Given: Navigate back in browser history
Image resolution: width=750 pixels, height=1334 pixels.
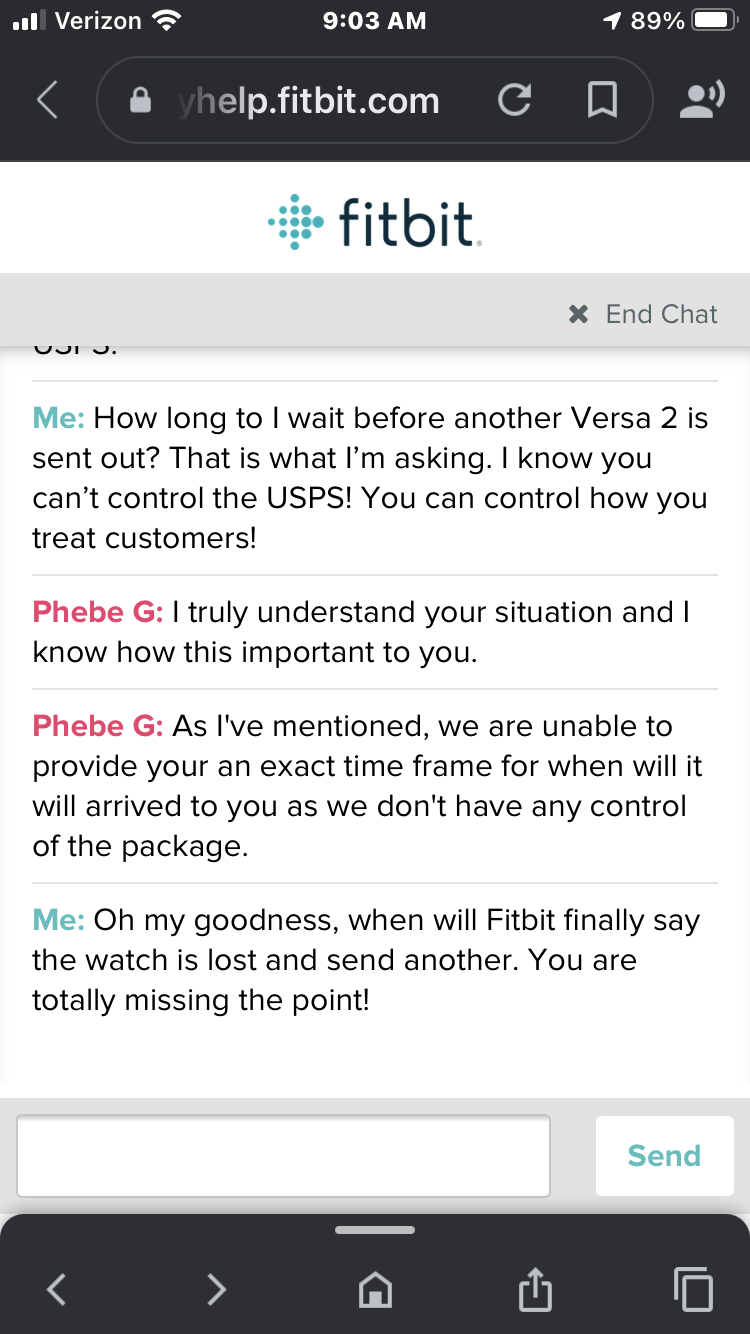Looking at the screenshot, I should [57, 1289].
